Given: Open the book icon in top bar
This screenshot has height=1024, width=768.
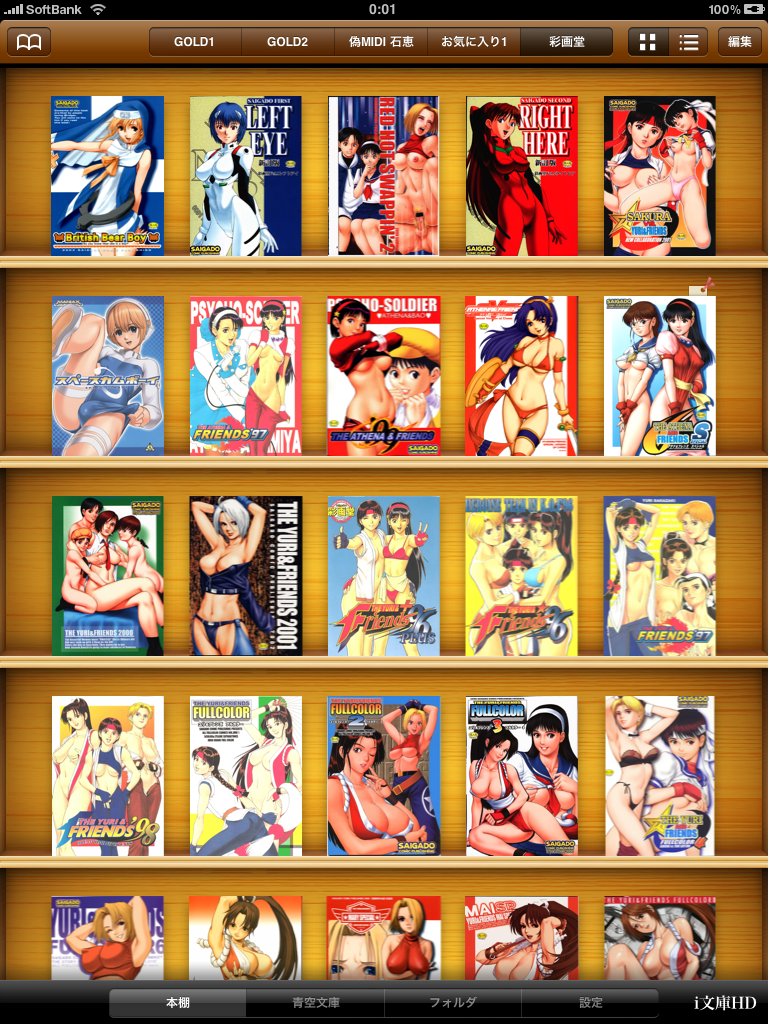Looking at the screenshot, I should coord(30,42).
